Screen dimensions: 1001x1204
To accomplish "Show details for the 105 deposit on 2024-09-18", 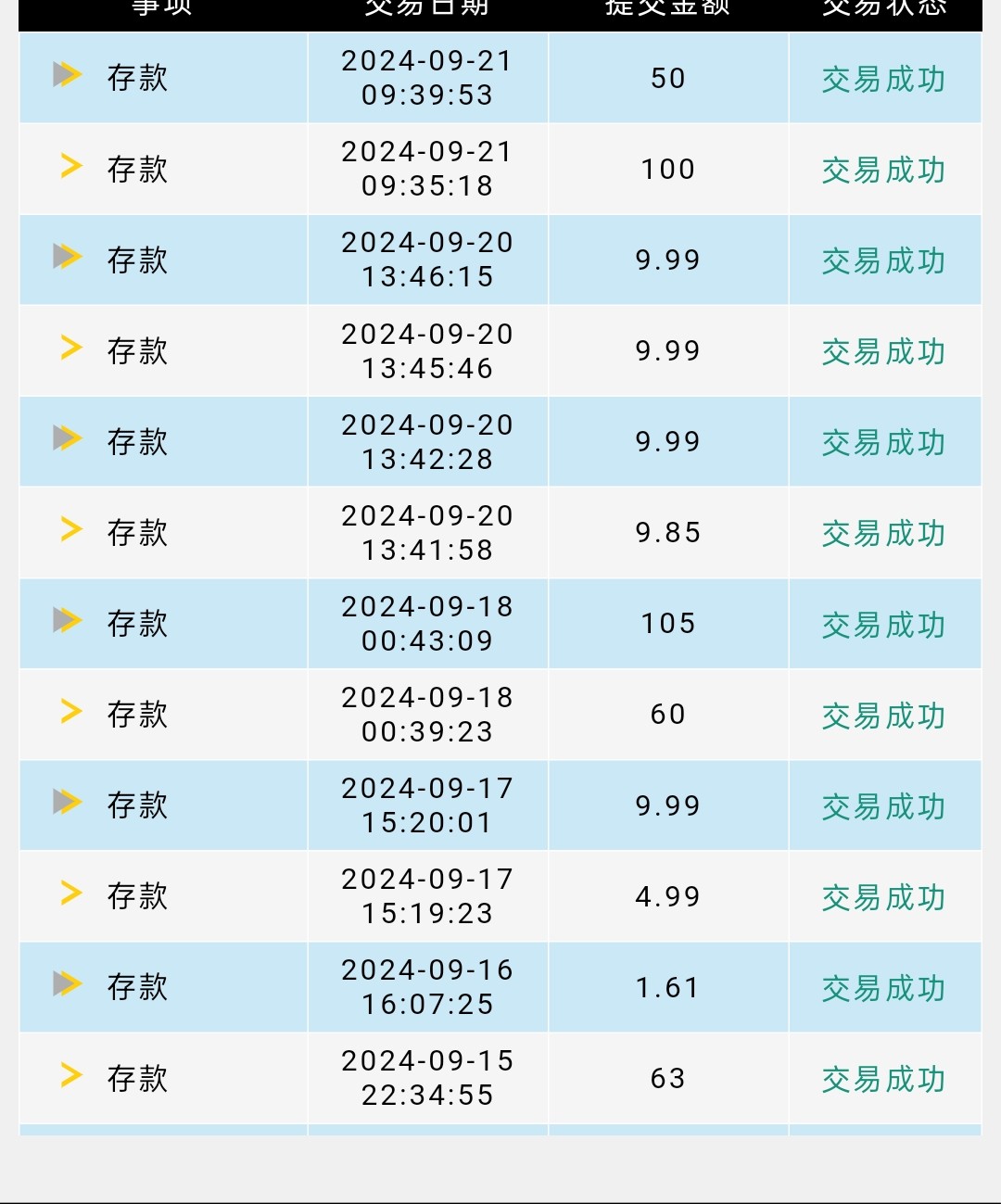I will [x=68, y=620].
